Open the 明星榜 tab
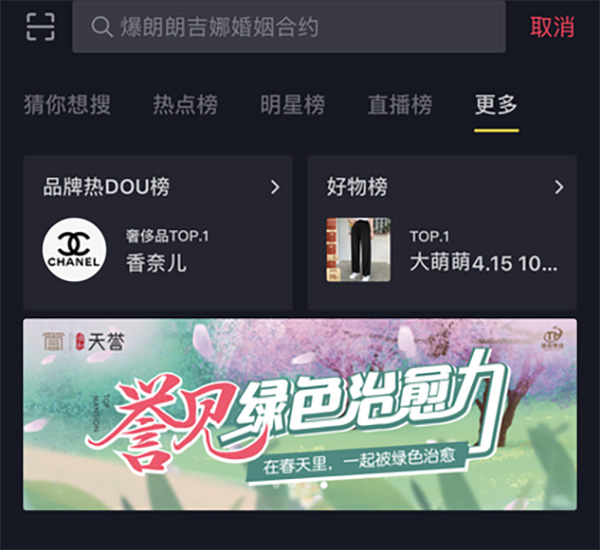The height and width of the screenshot is (550, 600). pos(292,105)
